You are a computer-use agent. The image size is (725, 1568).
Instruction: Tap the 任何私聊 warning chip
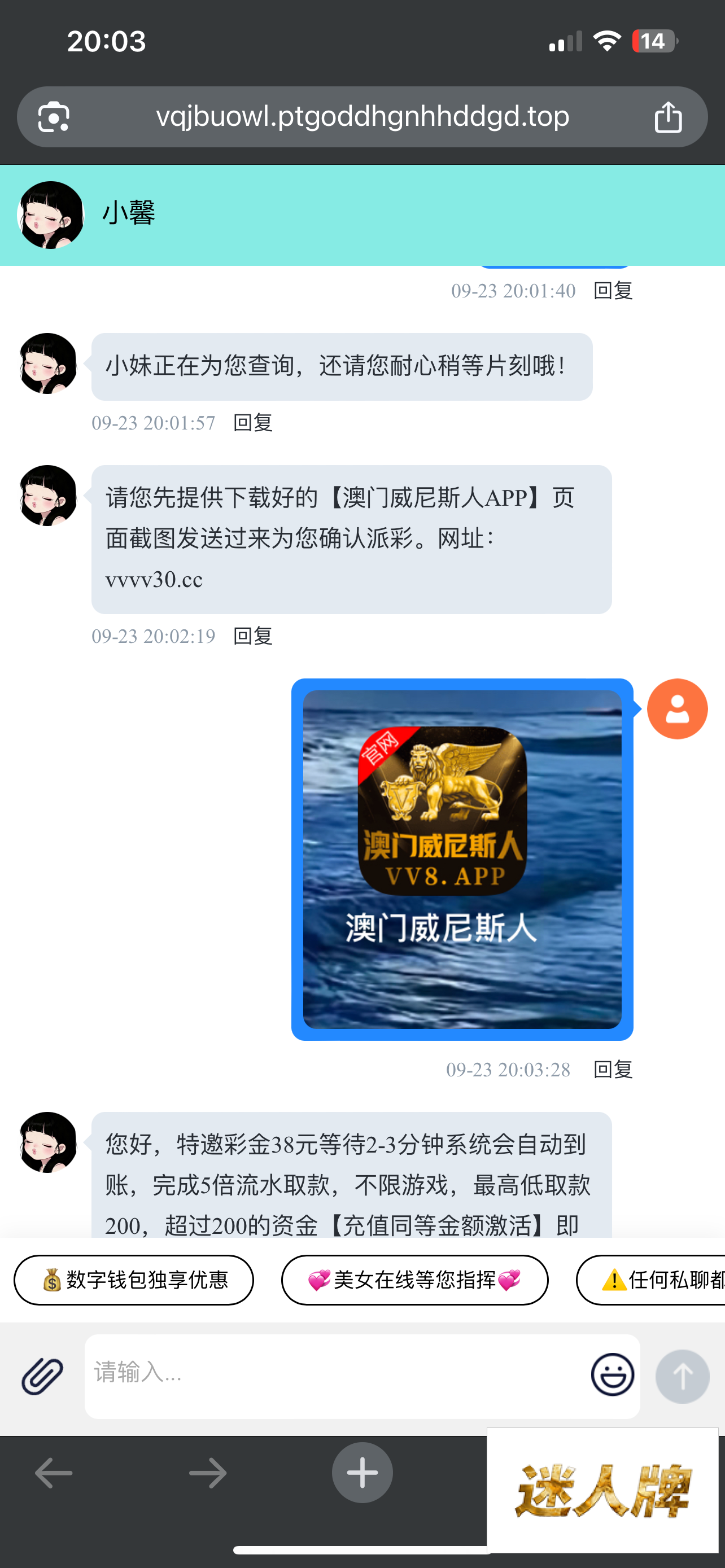tap(650, 1280)
